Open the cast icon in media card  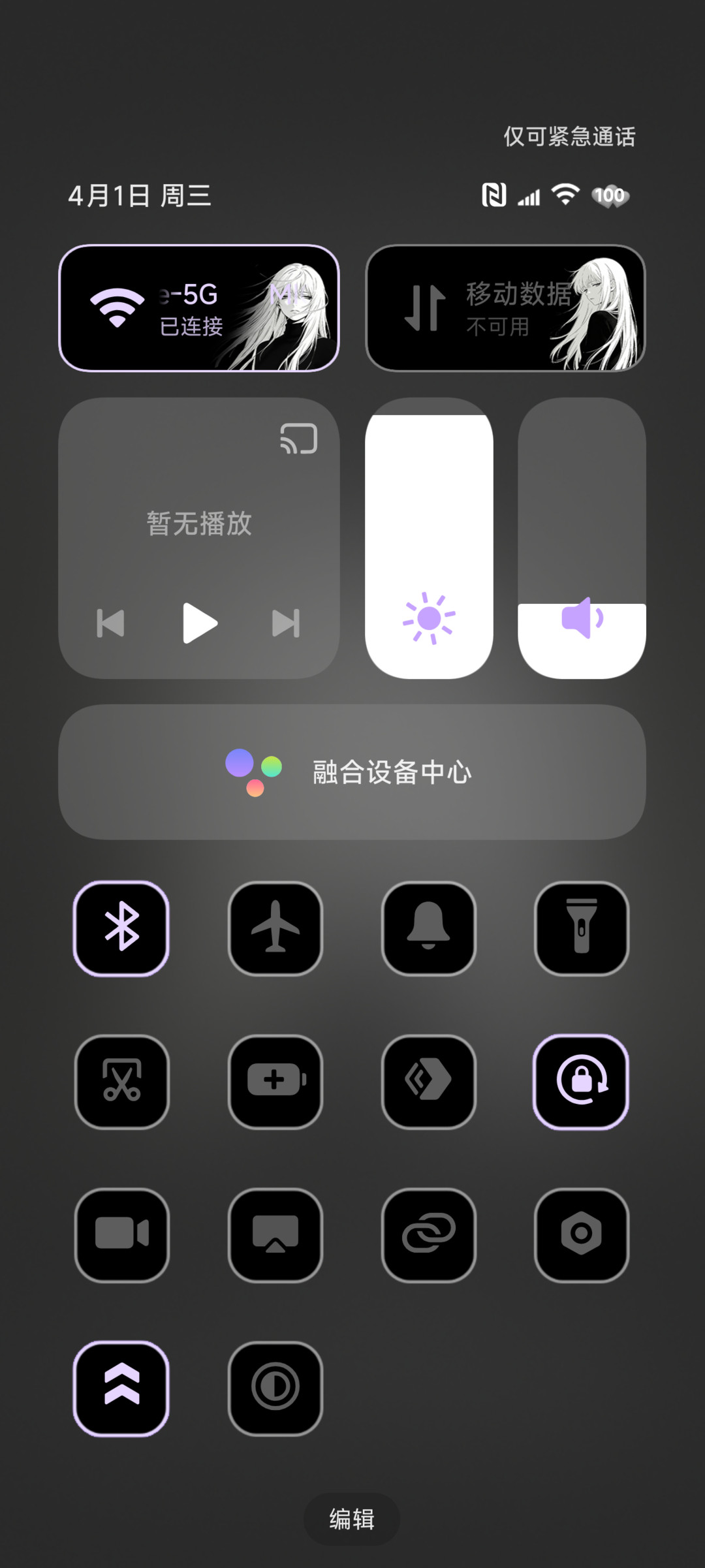[299, 438]
